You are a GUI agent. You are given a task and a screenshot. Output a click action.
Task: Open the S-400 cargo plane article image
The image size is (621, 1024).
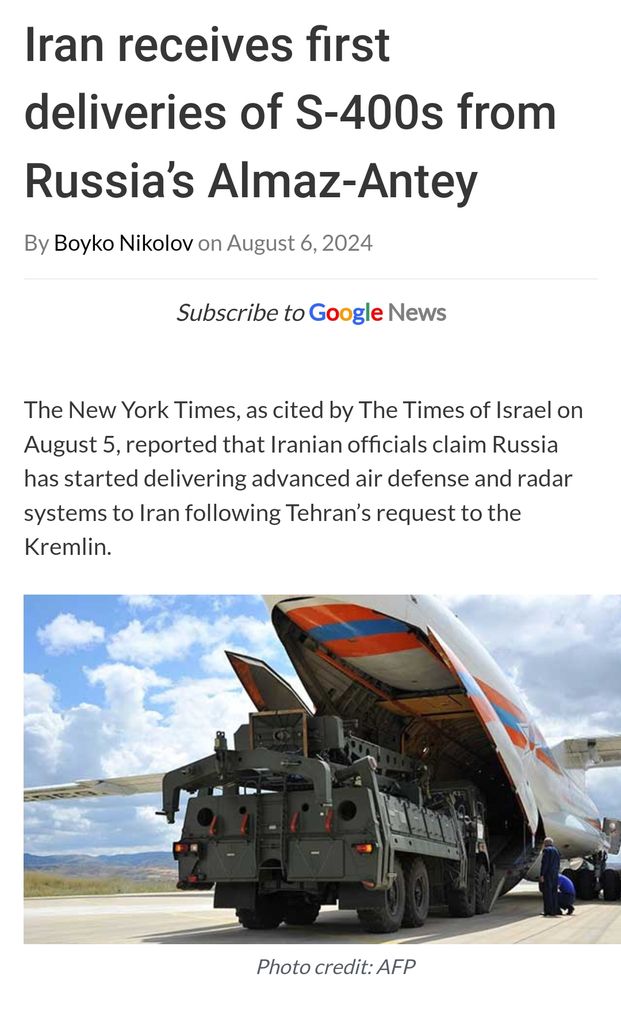coord(322,769)
